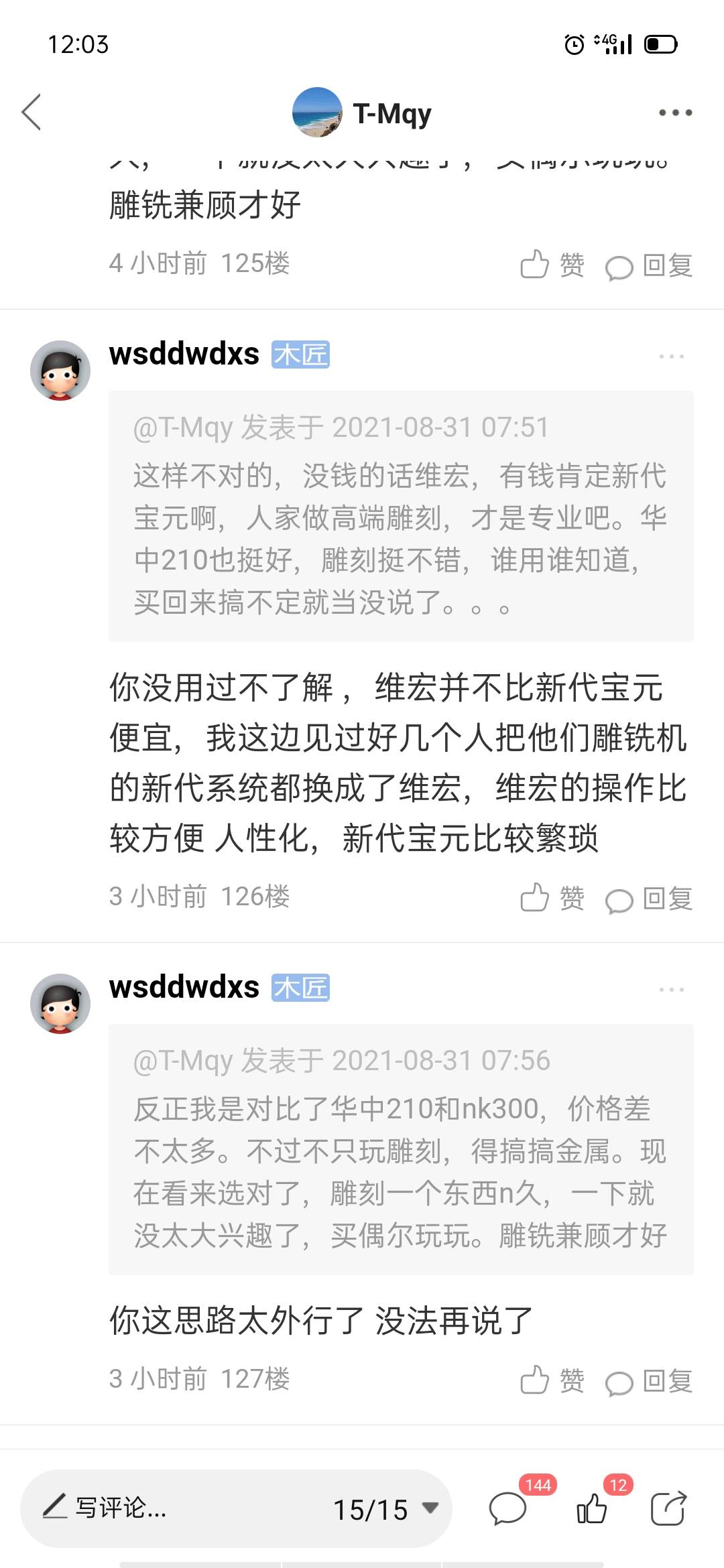Viewport: 724px width, 1568px height.
Task: Open comments icon showing 144
Action: tap(508, 1508)
